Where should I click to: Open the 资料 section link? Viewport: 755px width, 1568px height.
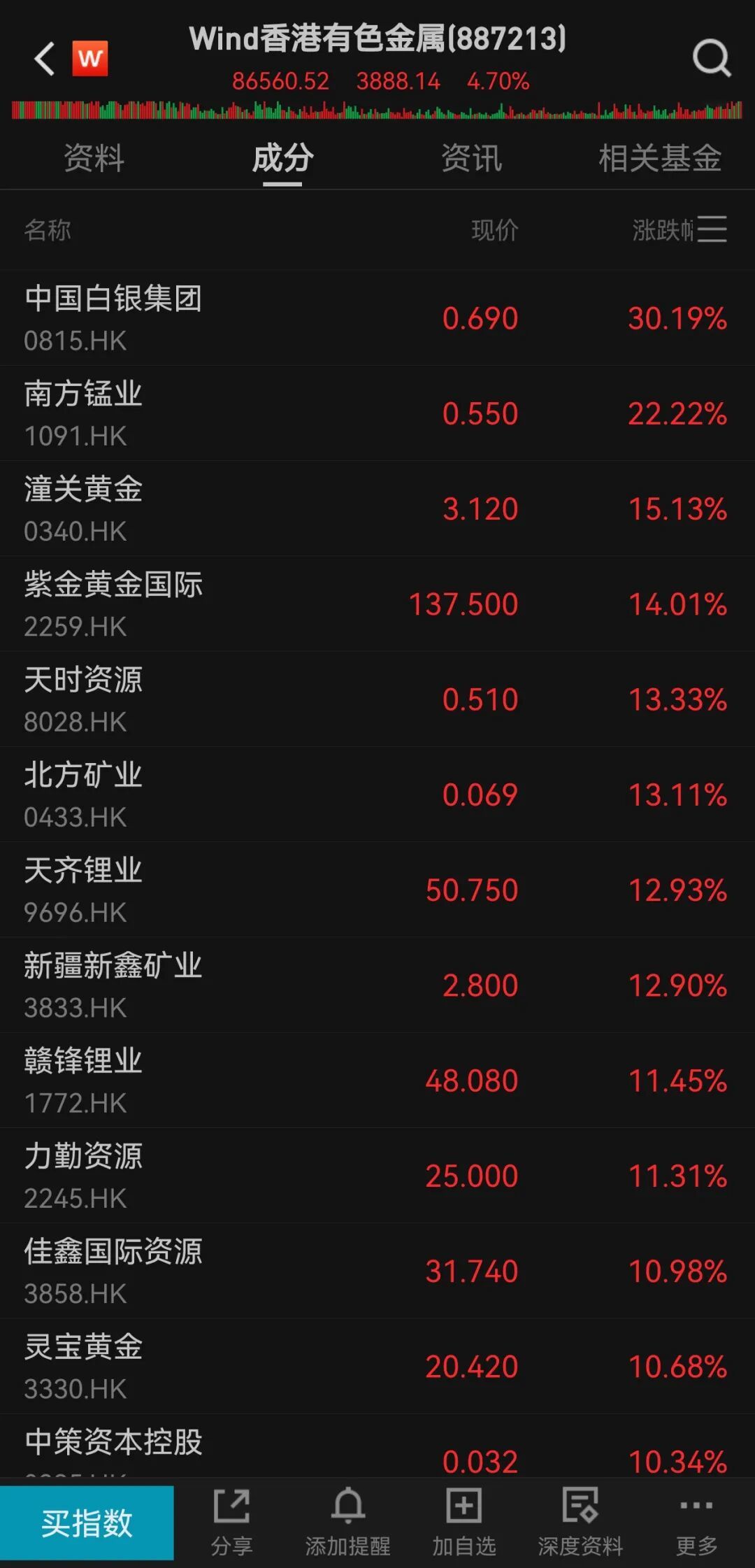(94, 159)
